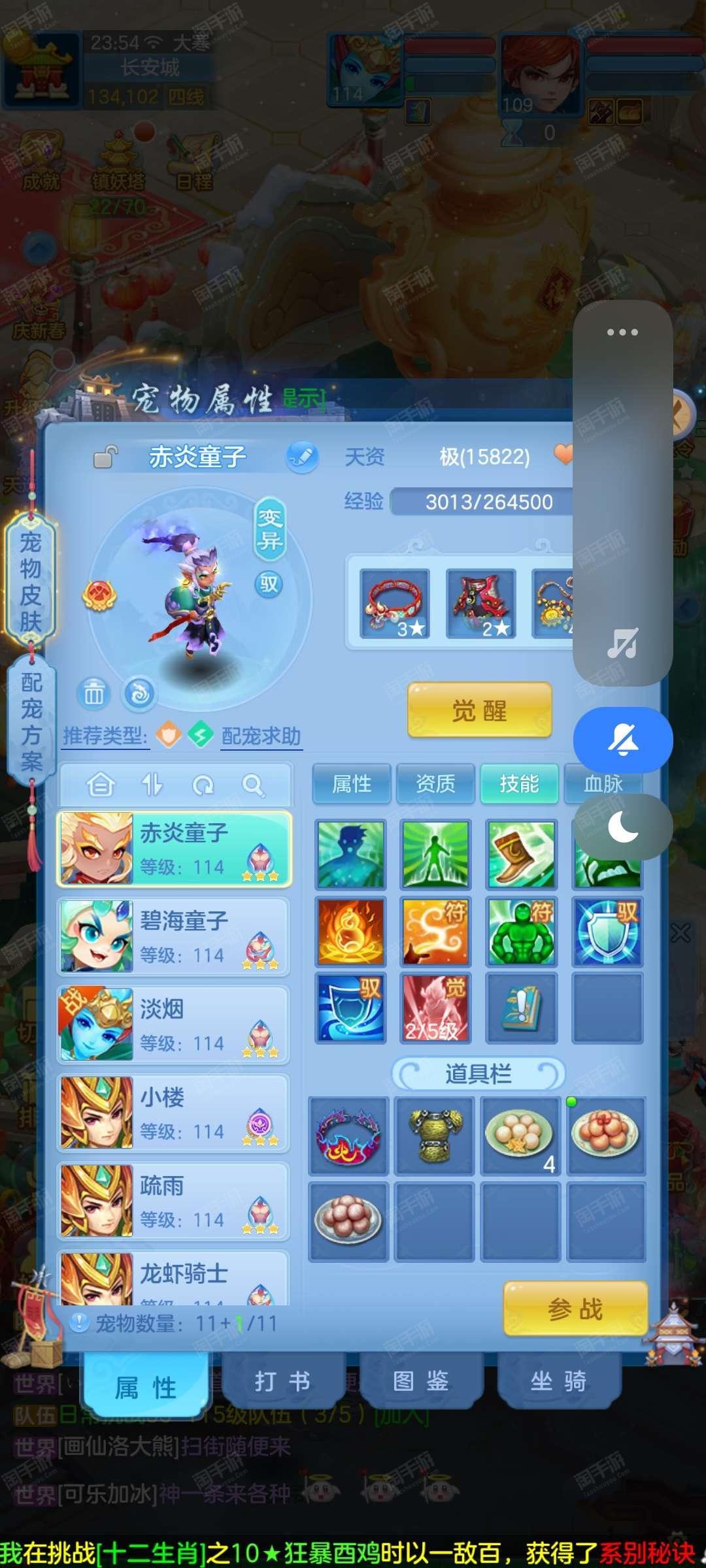Edit the pet name 赤炎童子 with pencil icon
The height and width of the screenshot is (1568, 706).
pyautogui.click(x=302, y=457)
